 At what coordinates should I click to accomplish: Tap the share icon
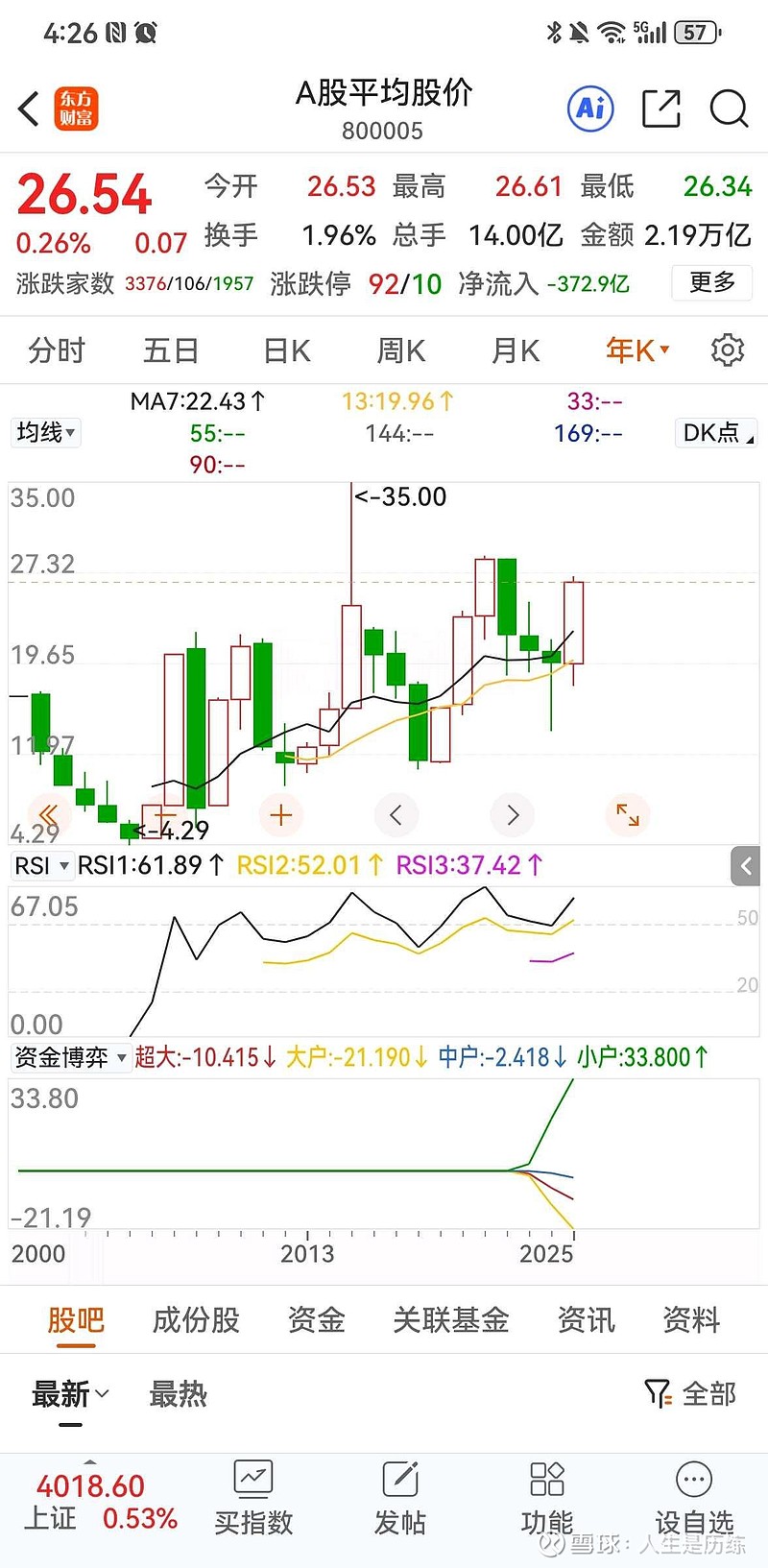(660, 109)
